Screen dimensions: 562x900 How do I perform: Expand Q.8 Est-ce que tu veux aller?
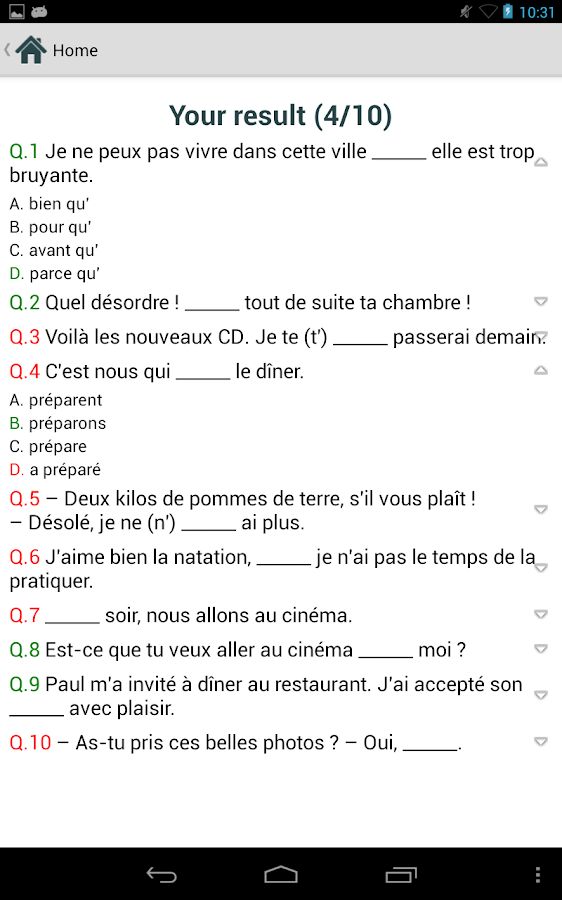(541, 649)
